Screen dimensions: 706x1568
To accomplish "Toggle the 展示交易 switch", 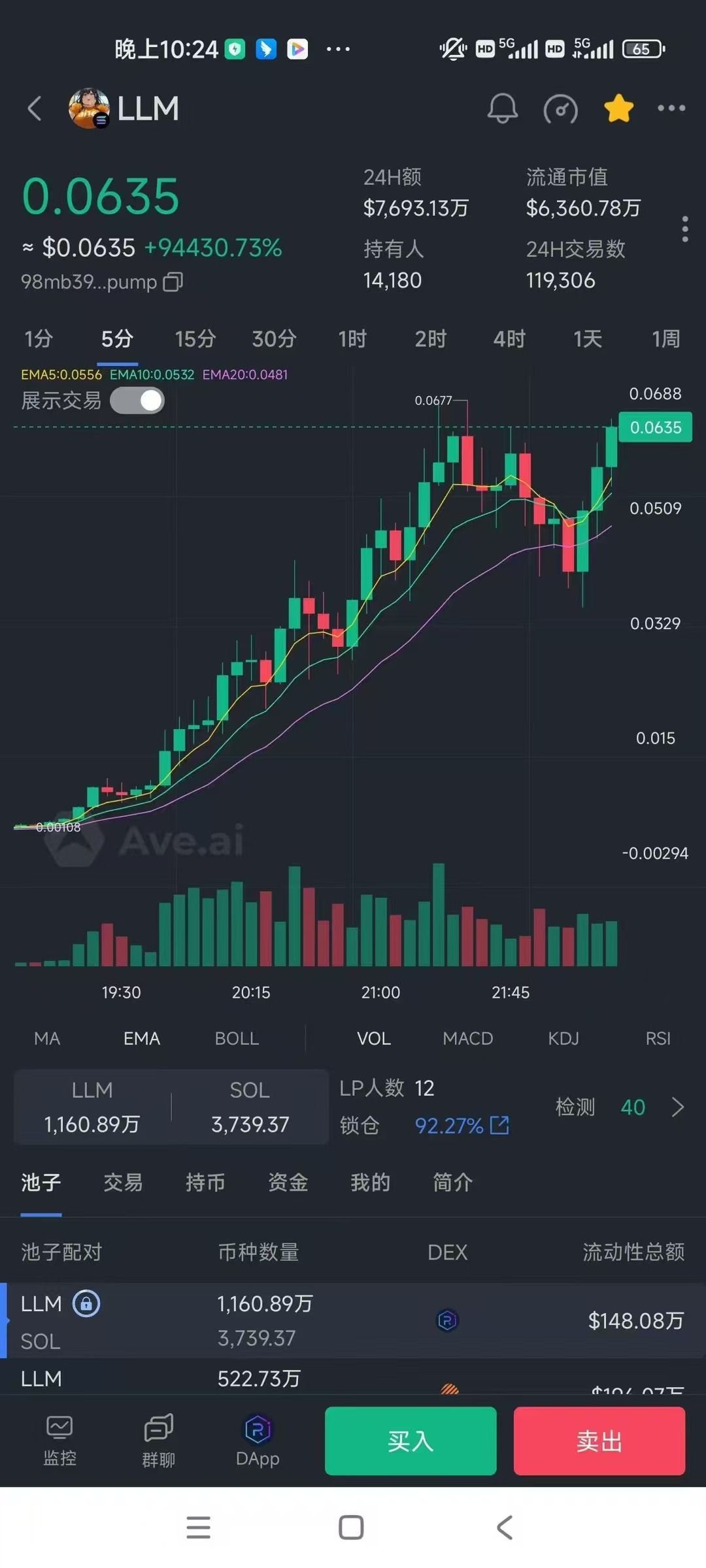I will pos(137,400).
